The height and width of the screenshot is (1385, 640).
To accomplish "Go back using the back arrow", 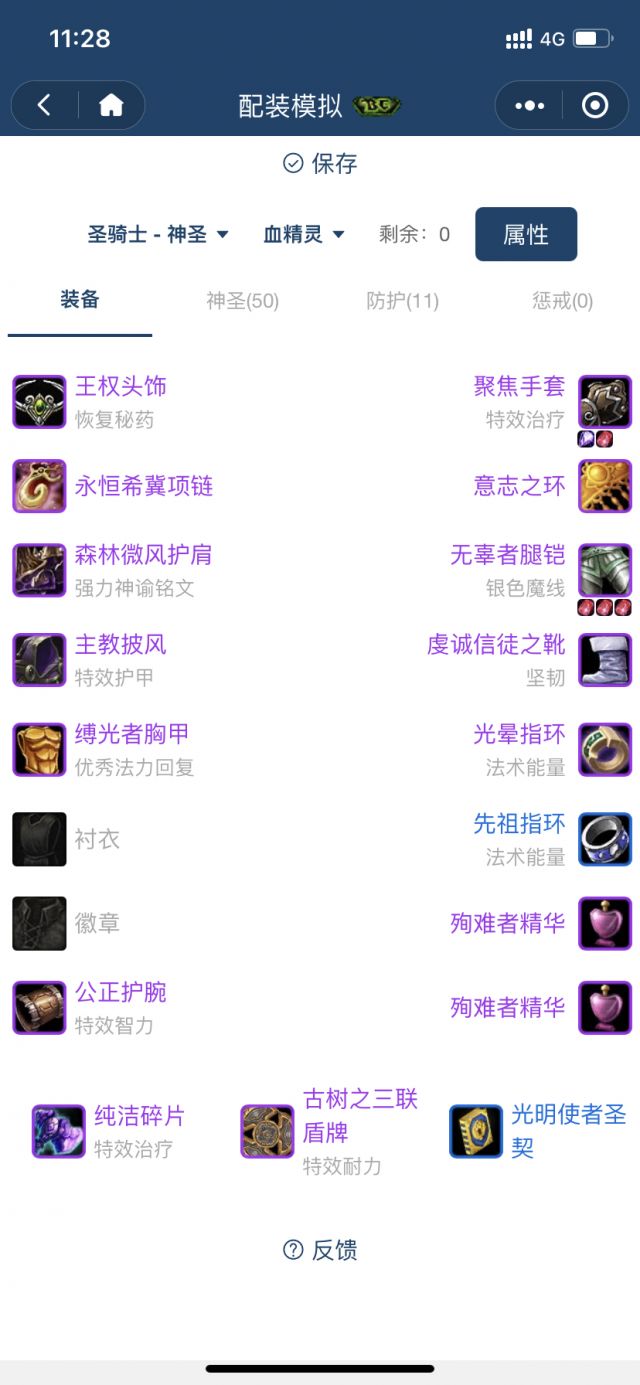I will coord(44,105).
